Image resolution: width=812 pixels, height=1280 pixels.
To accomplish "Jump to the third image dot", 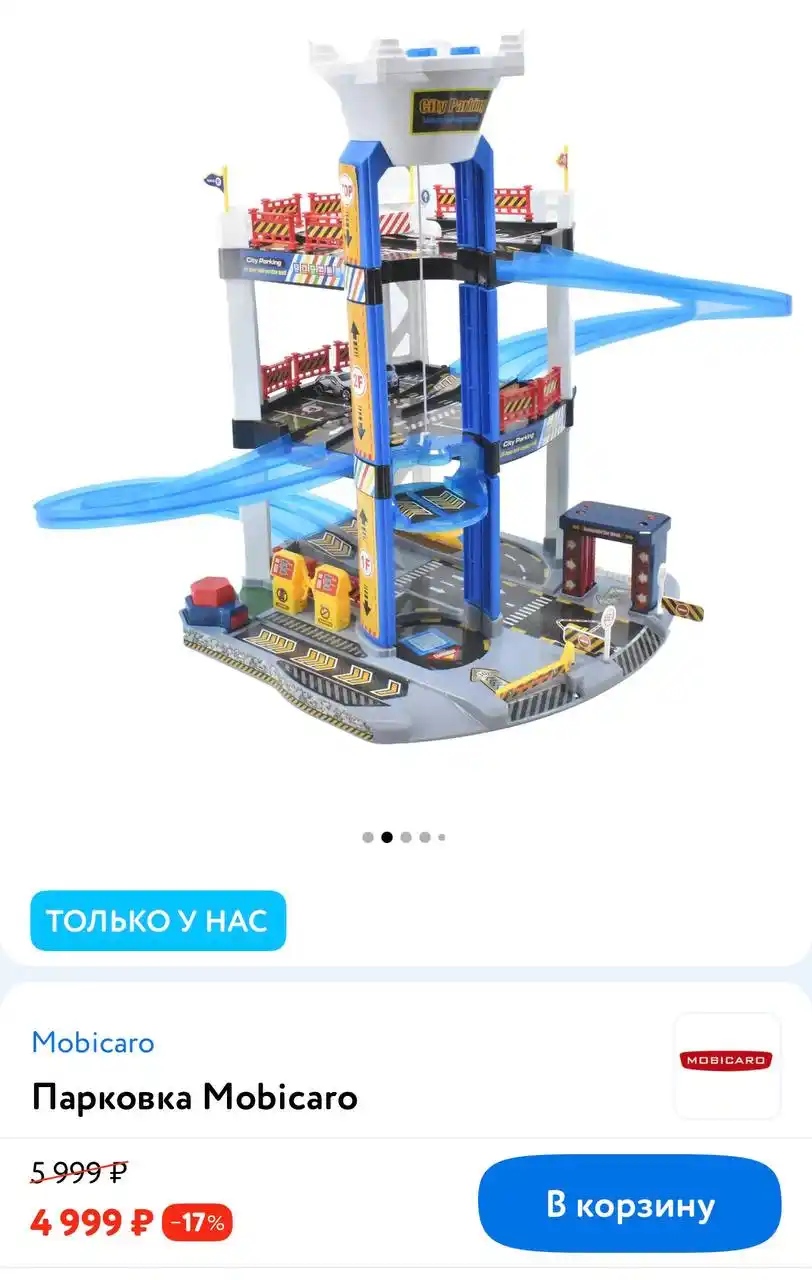I will pyautogui.click(x=406, y=837).
